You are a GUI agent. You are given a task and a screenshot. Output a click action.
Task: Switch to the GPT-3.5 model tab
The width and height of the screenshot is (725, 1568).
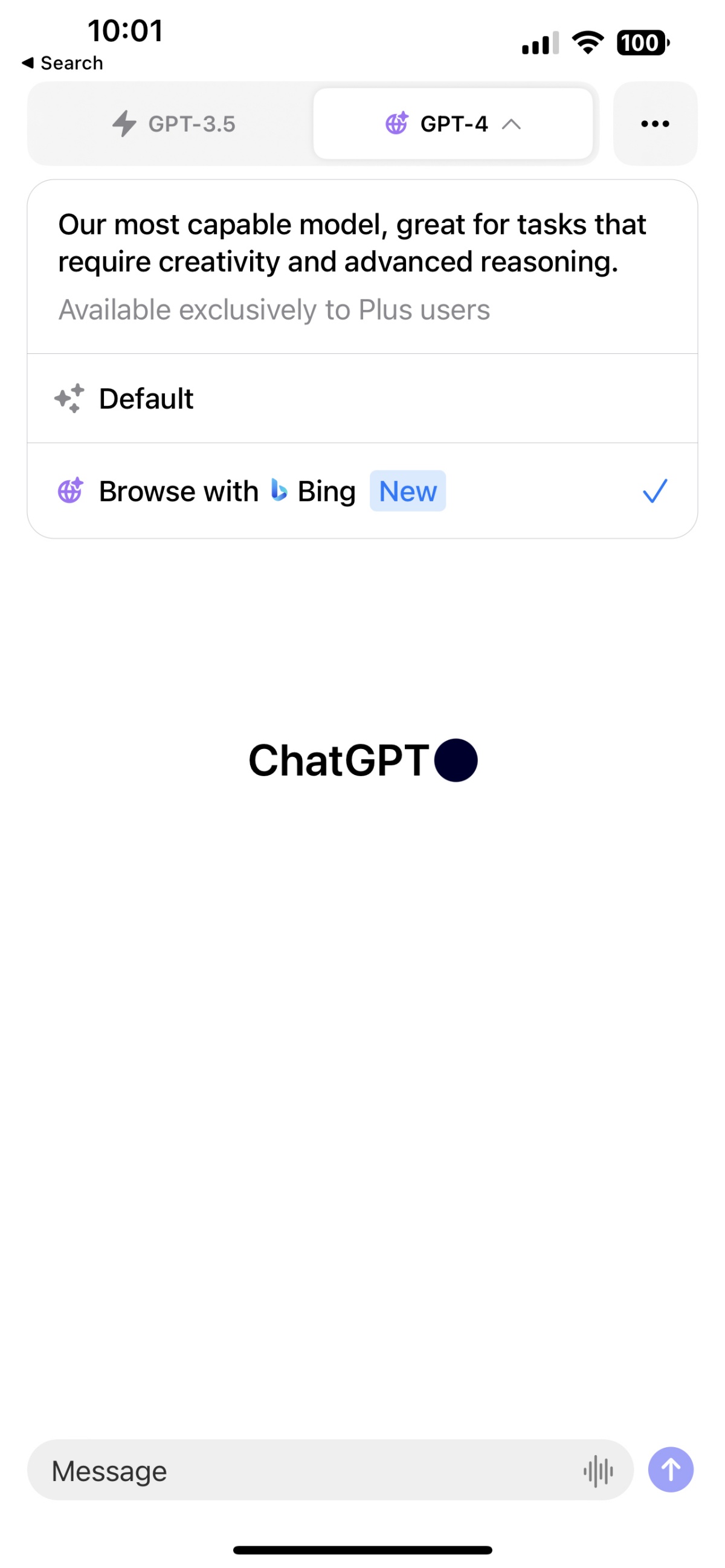[x=173, y=124]
